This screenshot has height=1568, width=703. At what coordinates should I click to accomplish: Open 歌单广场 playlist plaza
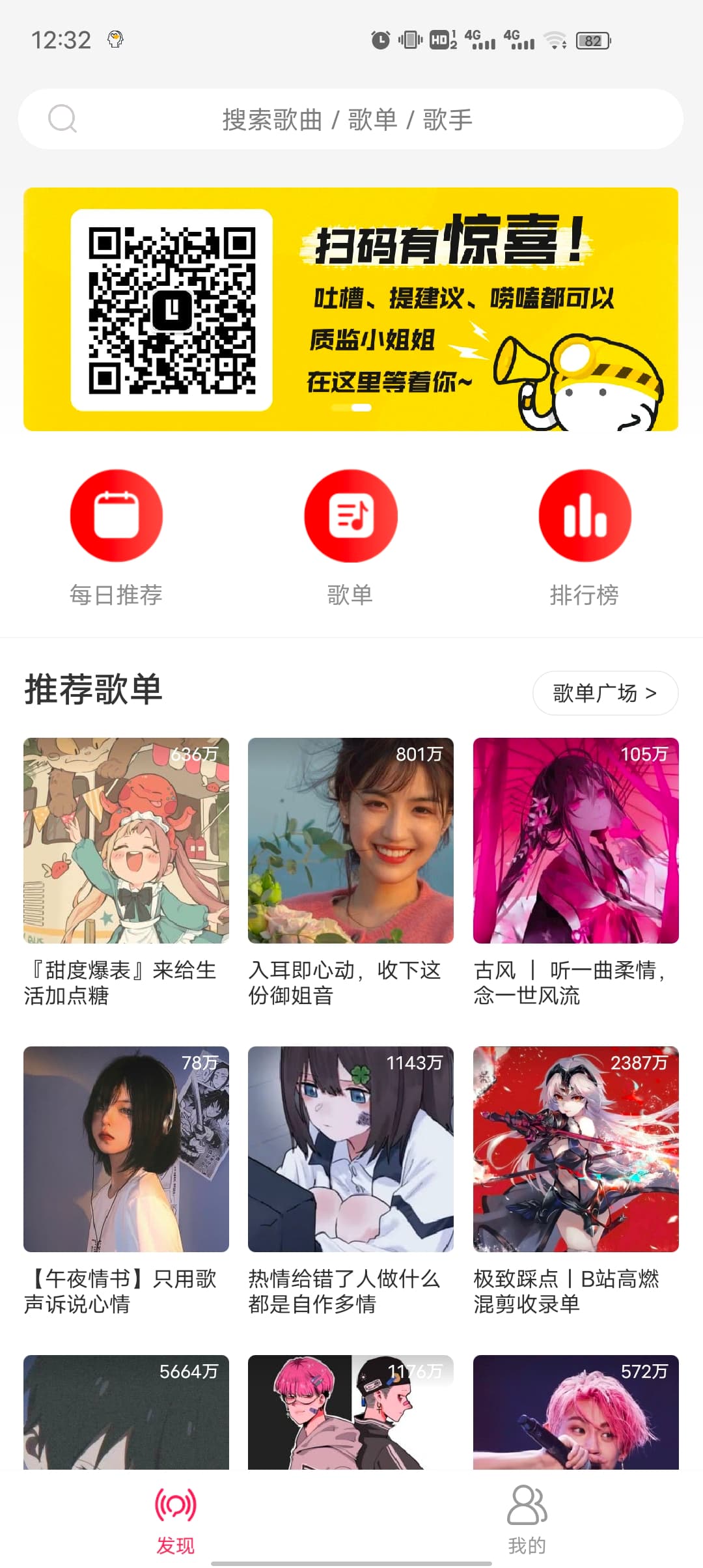[x=605, y=693]
